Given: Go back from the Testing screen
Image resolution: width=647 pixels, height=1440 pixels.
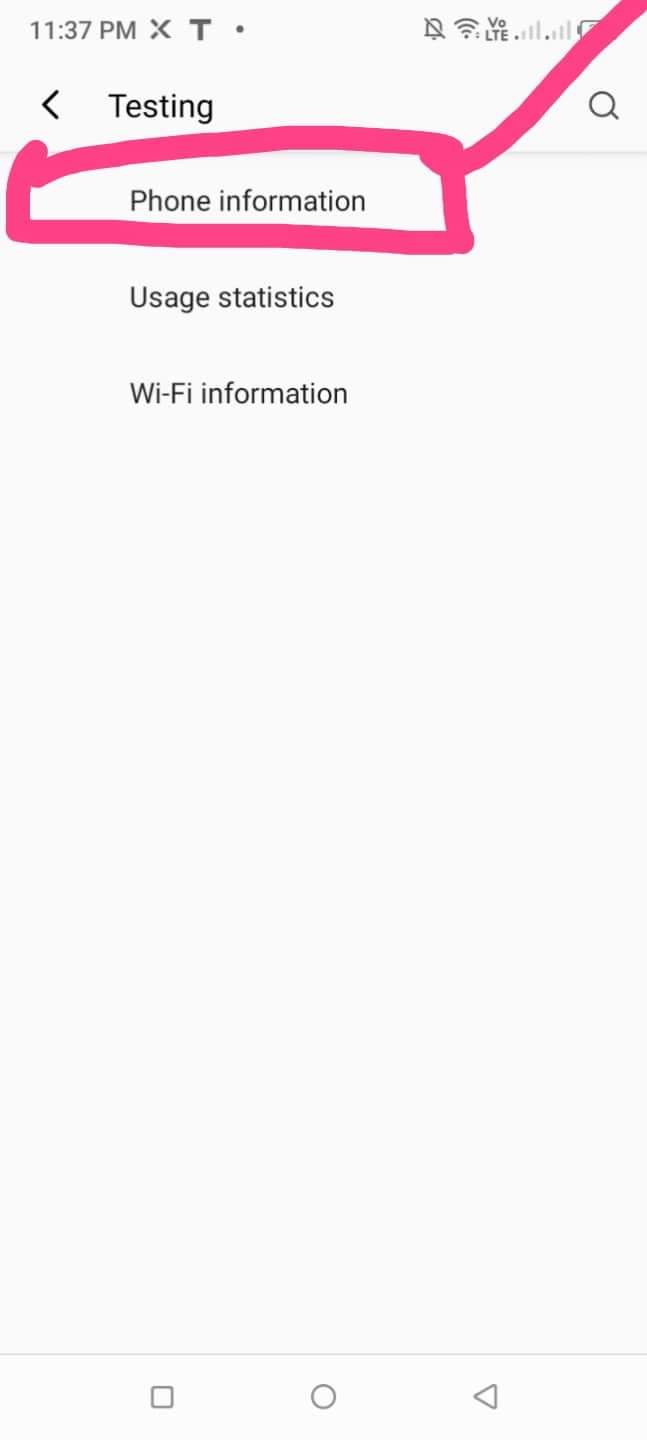Looking at the screenshot, I should pyautogui.click(x=50, y=105).
